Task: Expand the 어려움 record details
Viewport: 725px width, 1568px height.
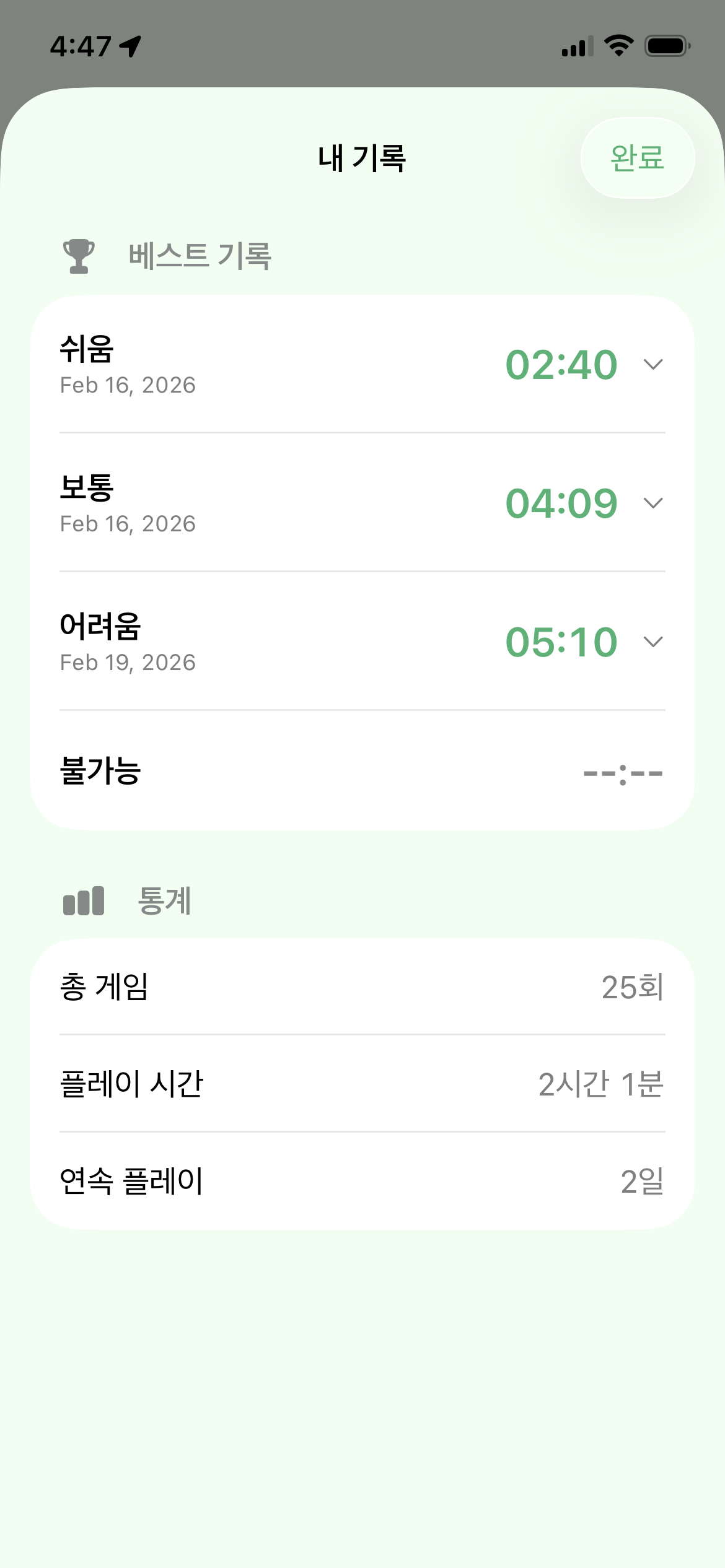Action: (654, 642)
